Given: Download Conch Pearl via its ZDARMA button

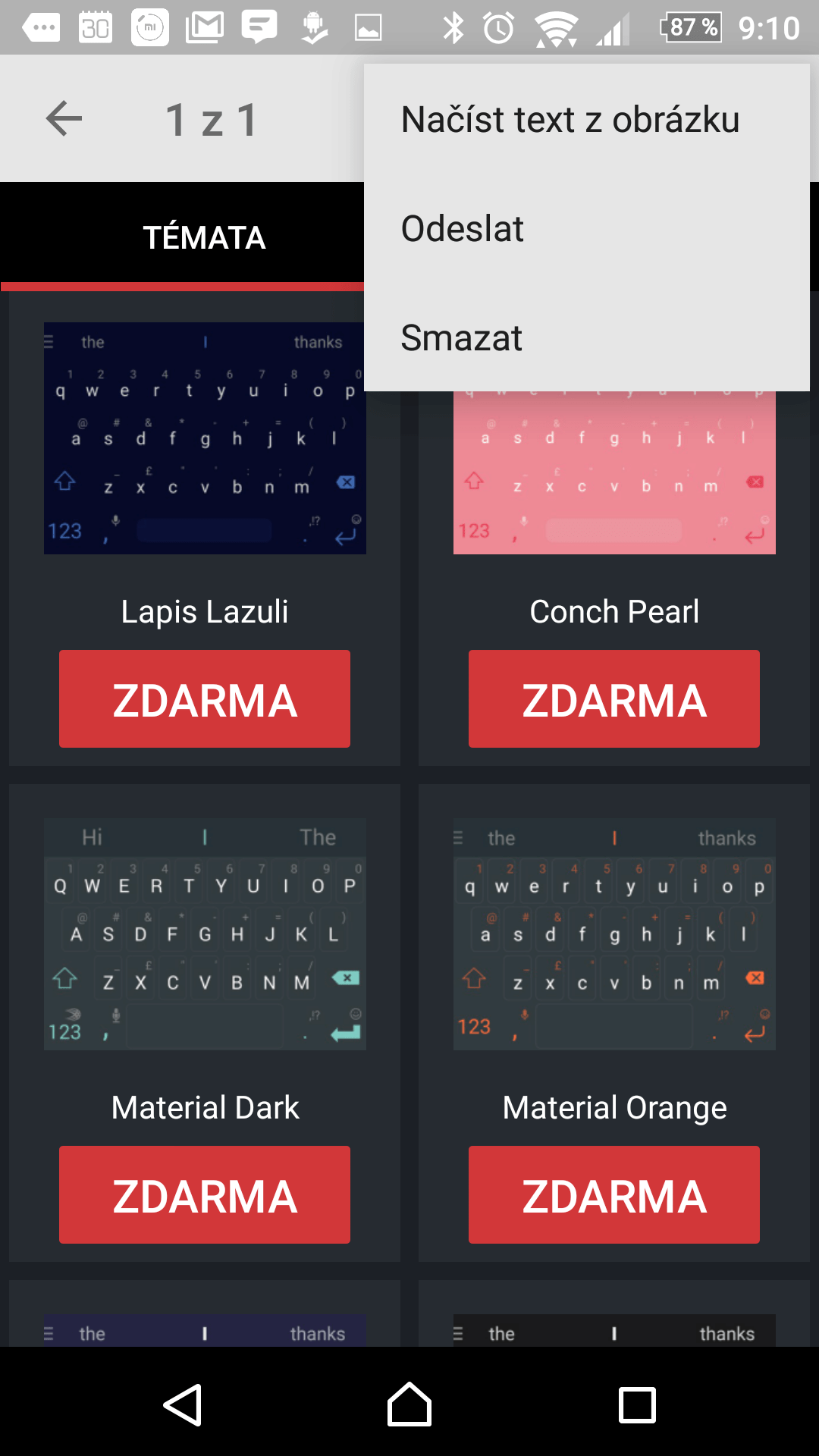Looking at the screenshot, I should (x=614, y=699).
